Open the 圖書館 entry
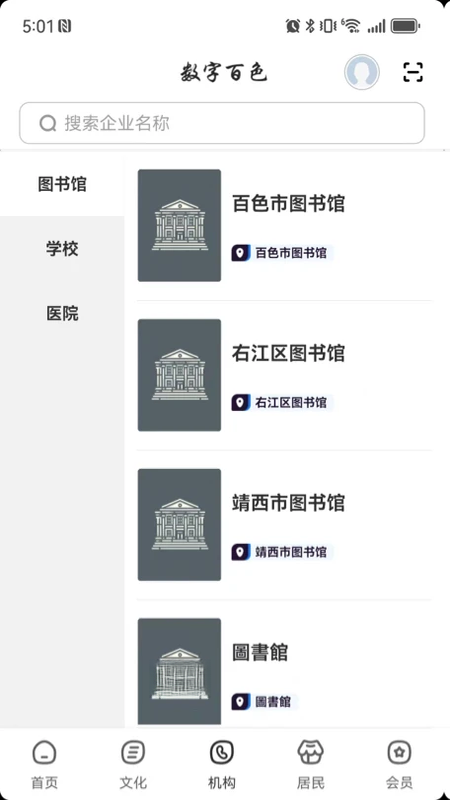450x800 pixels. 284,672
